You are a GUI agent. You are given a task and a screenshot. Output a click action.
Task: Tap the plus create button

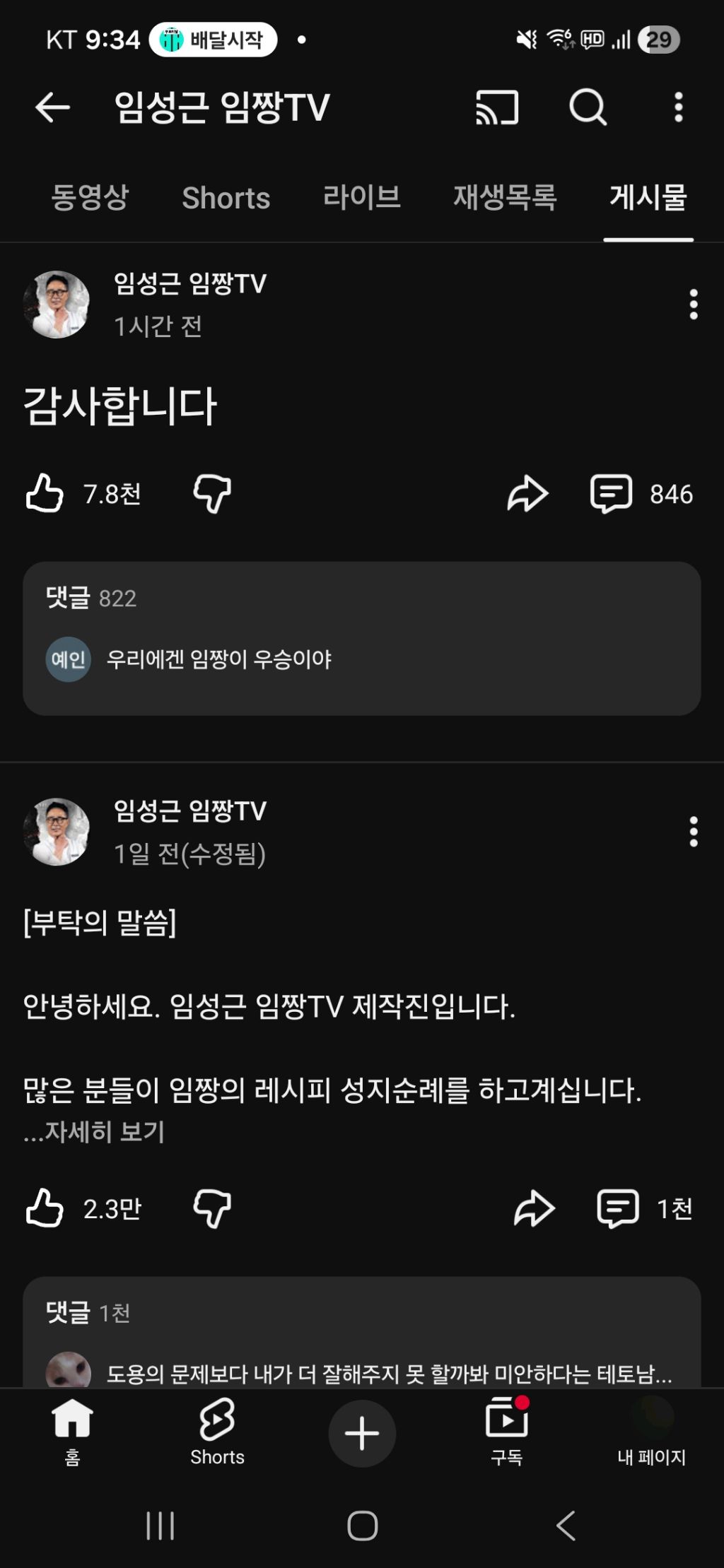[x=361, y=1434]
